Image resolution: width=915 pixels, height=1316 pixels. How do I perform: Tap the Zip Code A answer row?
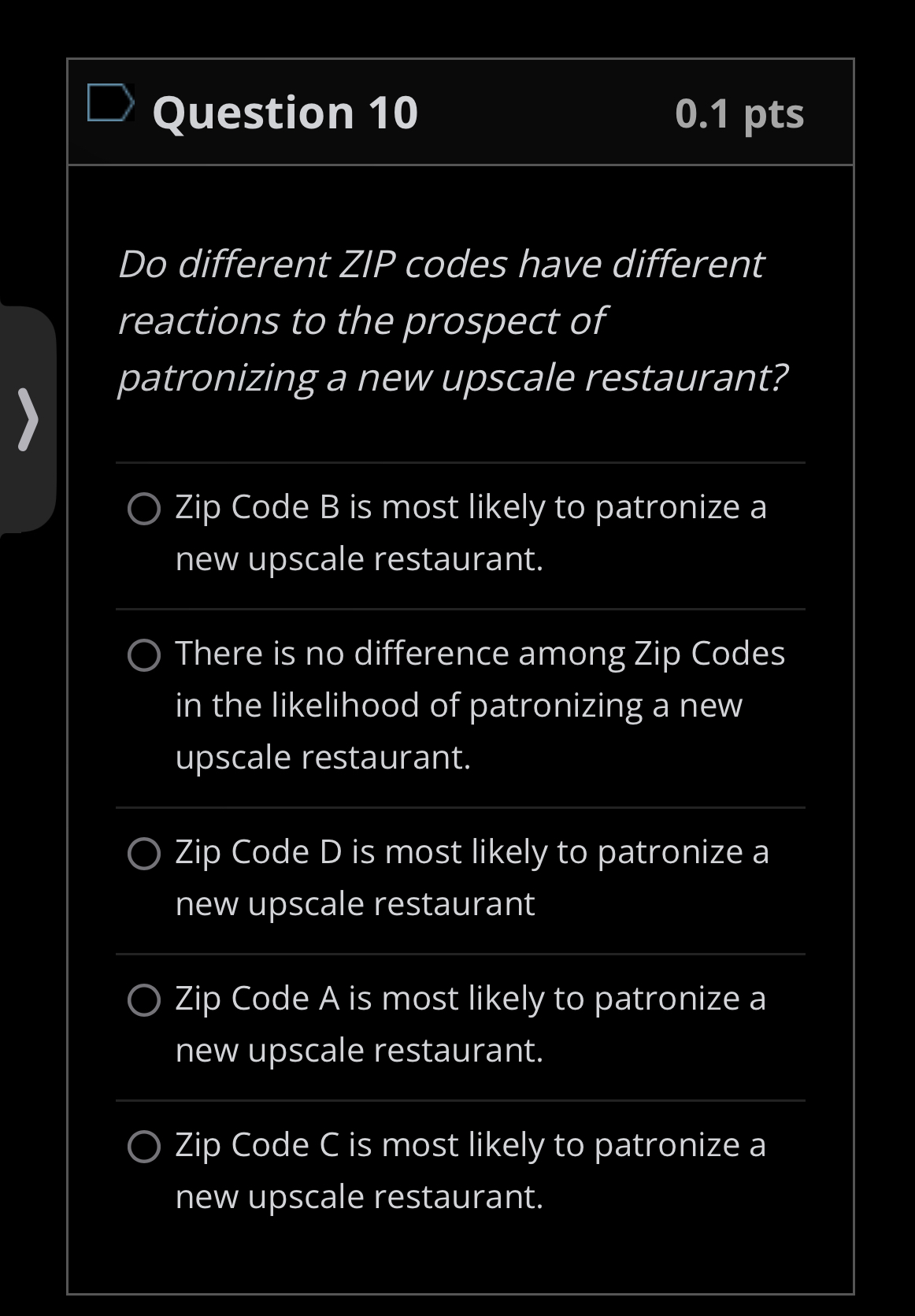pos(469,999)
